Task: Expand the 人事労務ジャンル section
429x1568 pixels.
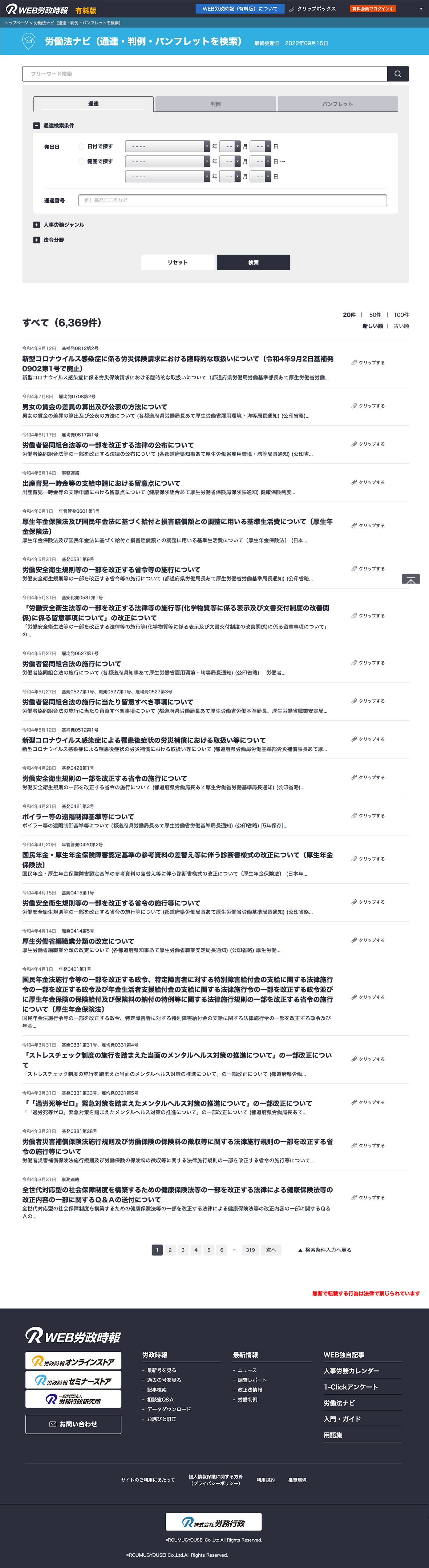Action: 37,225
